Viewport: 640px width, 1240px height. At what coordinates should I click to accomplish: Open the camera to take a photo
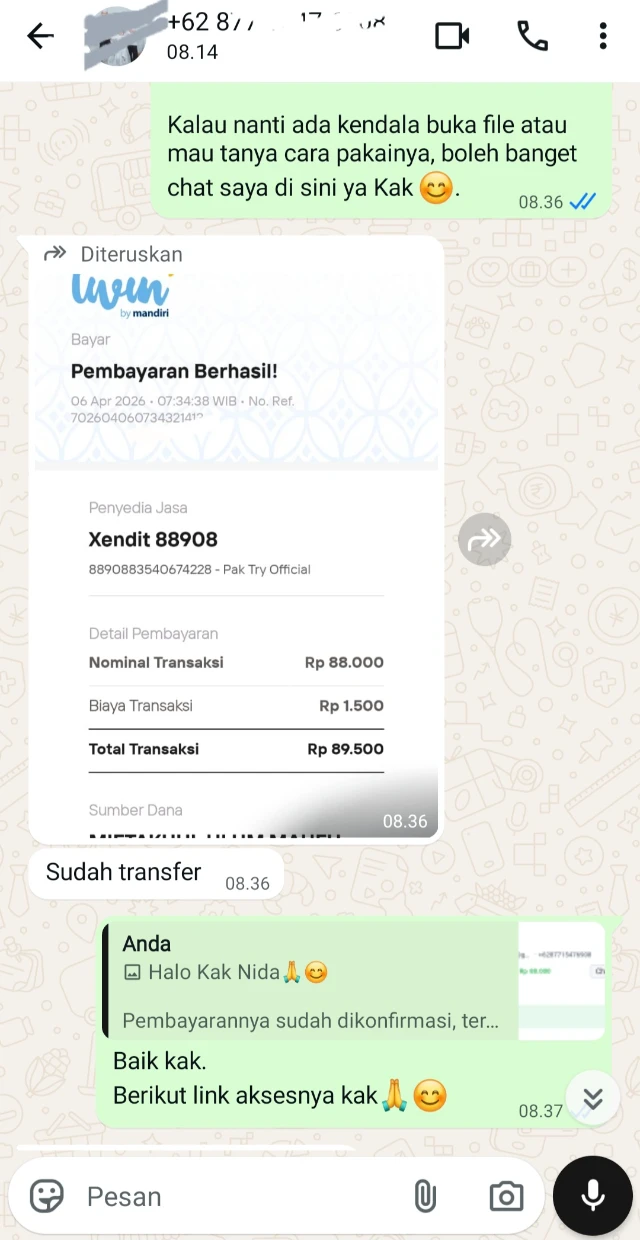coord(506,1196)
